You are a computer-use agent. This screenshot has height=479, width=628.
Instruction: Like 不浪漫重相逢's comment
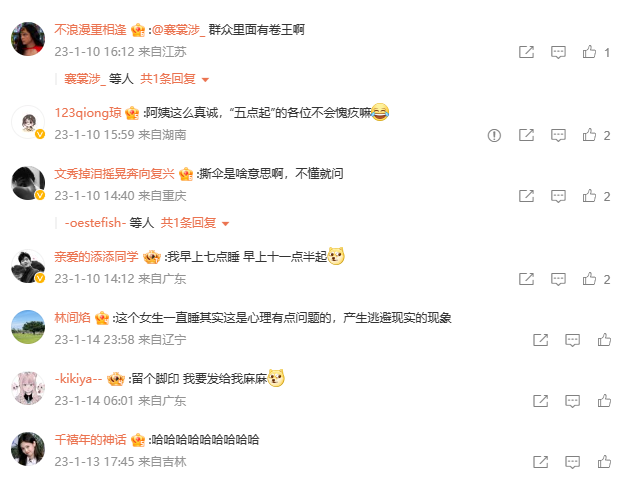[x=590, y=52]
